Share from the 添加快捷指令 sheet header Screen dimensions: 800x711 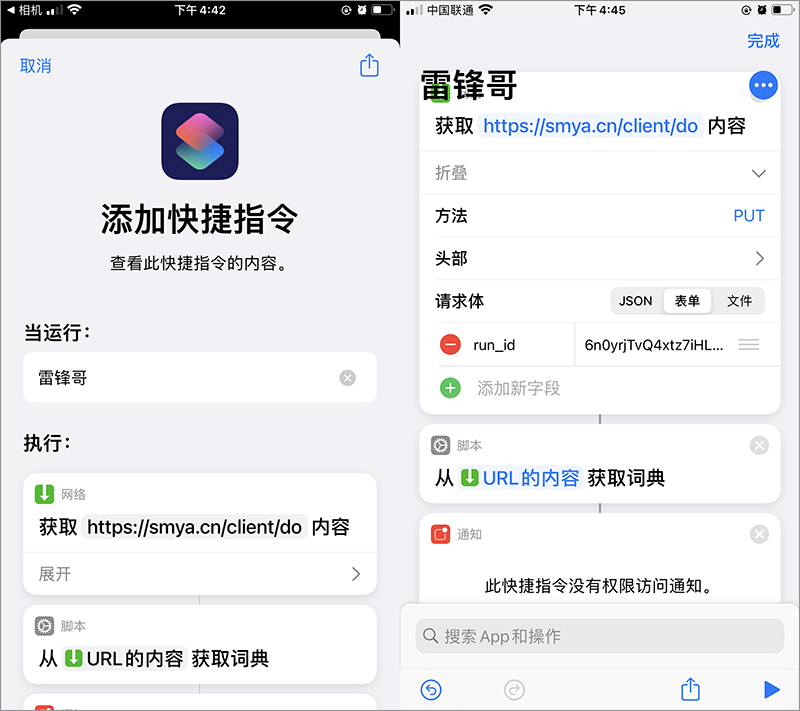click(369, 66)
